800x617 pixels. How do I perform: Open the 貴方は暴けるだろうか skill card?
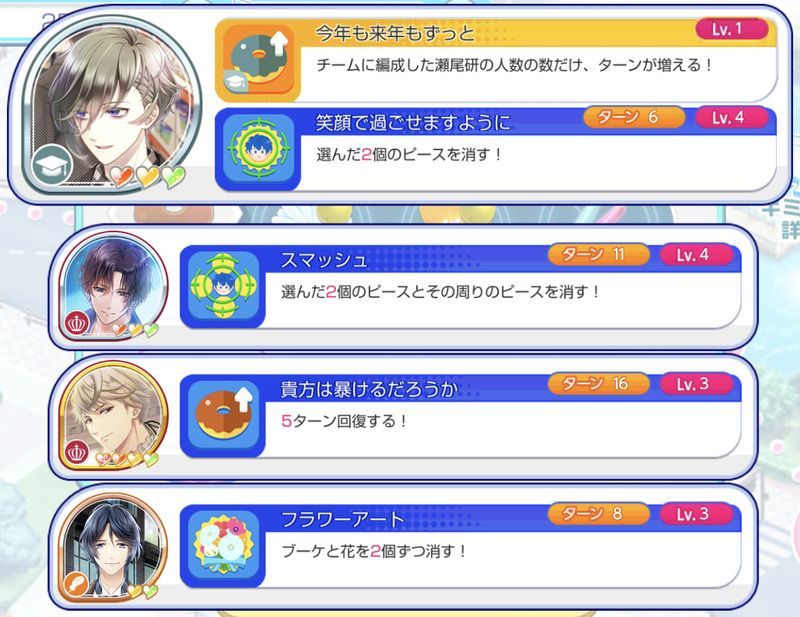460,414
